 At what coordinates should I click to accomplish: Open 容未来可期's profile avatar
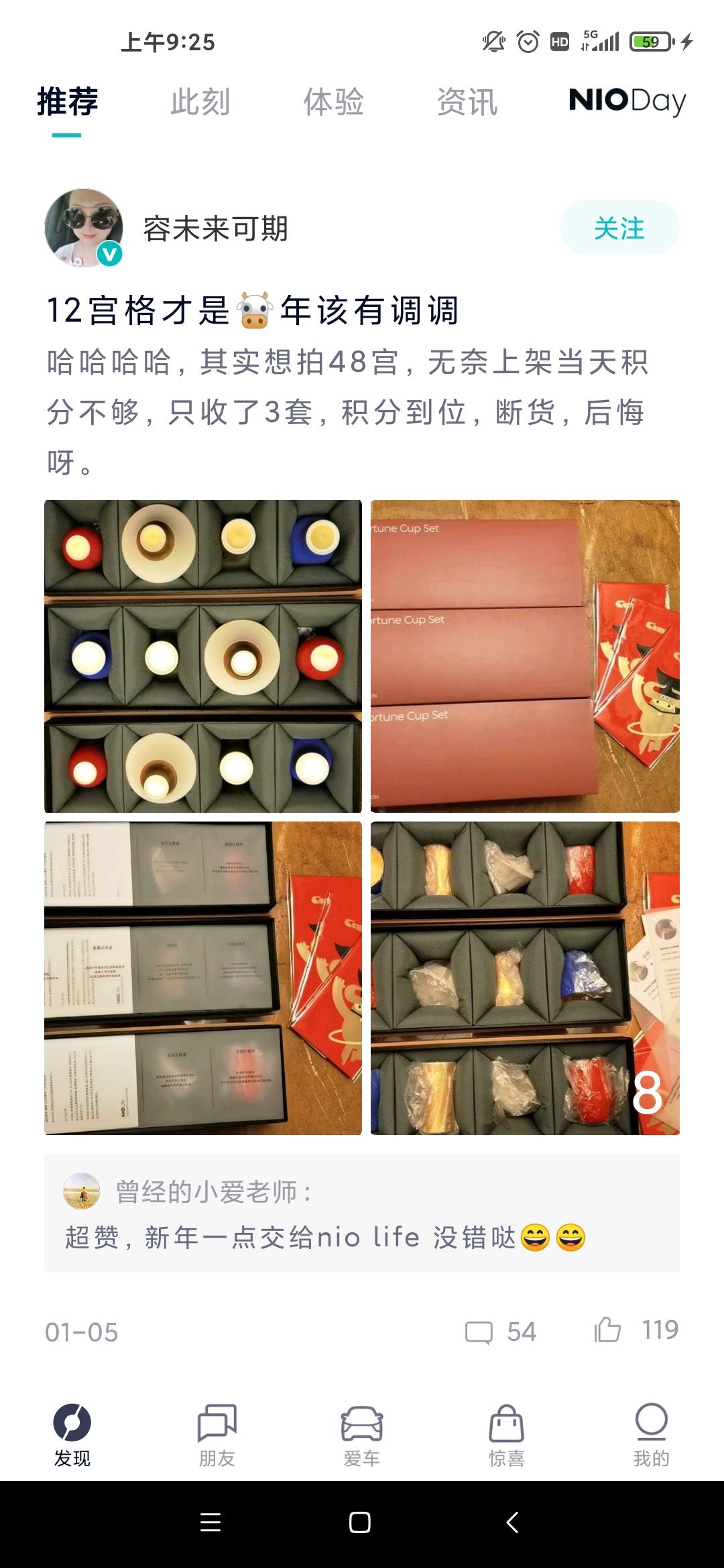[x=84, y=228]
